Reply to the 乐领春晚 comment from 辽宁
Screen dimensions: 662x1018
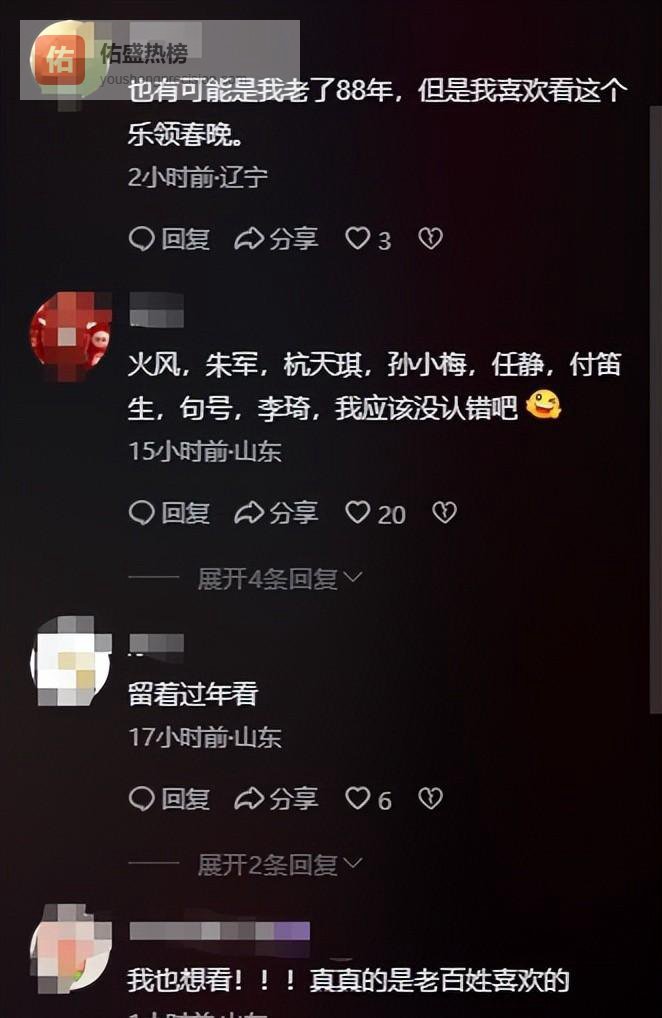[x=170, y=239]
